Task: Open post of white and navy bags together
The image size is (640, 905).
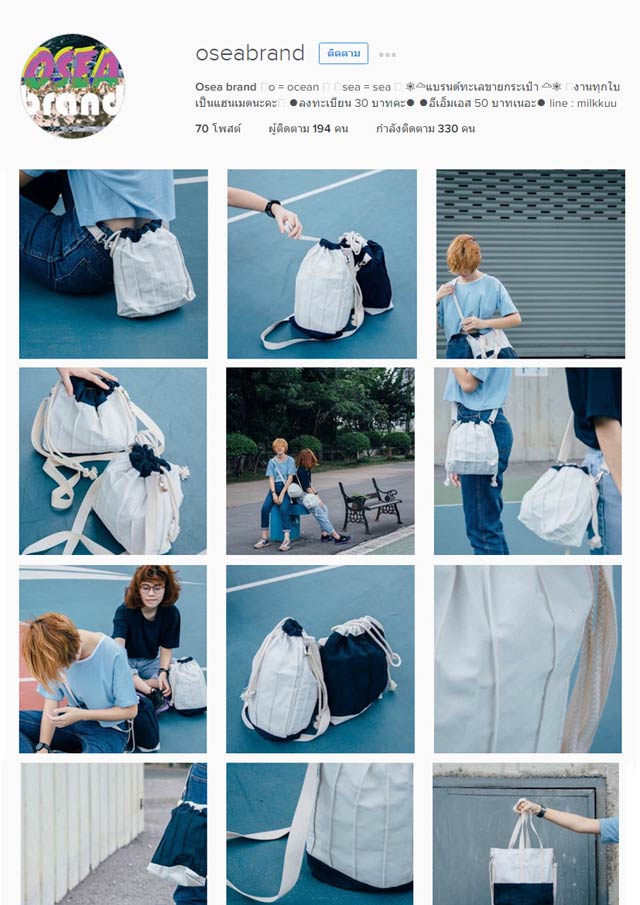Action: coord(321,659)
